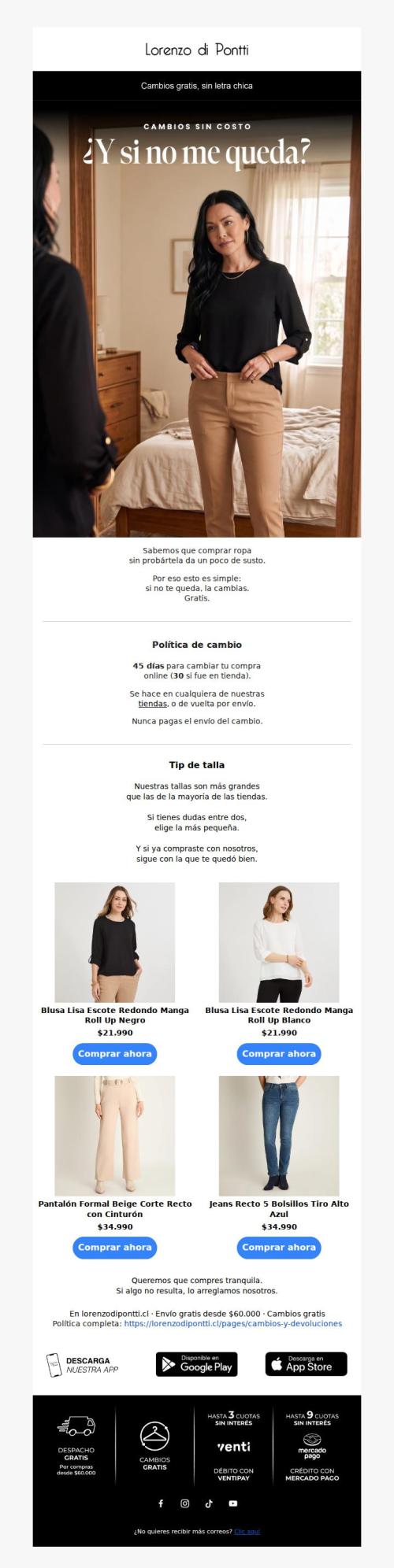The image size is (394, 1568).
Task: Open the Blusa Roll Up Negro product image
Action: [x=115, y=942]
